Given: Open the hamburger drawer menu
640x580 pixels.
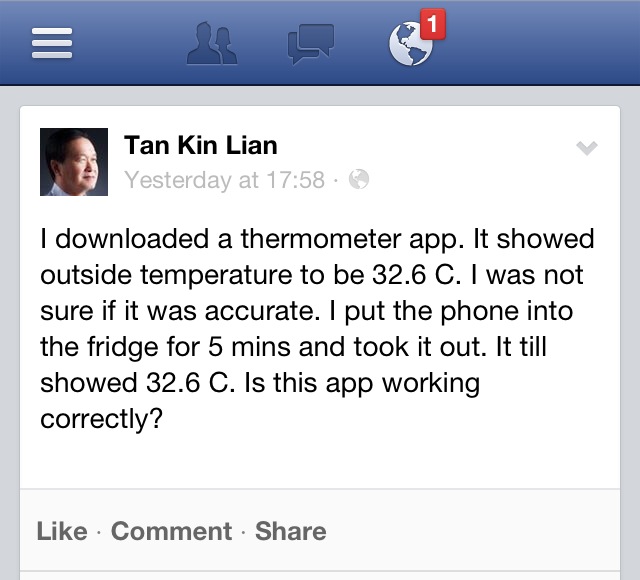Looking at the screenshot, I should (52, 43).
